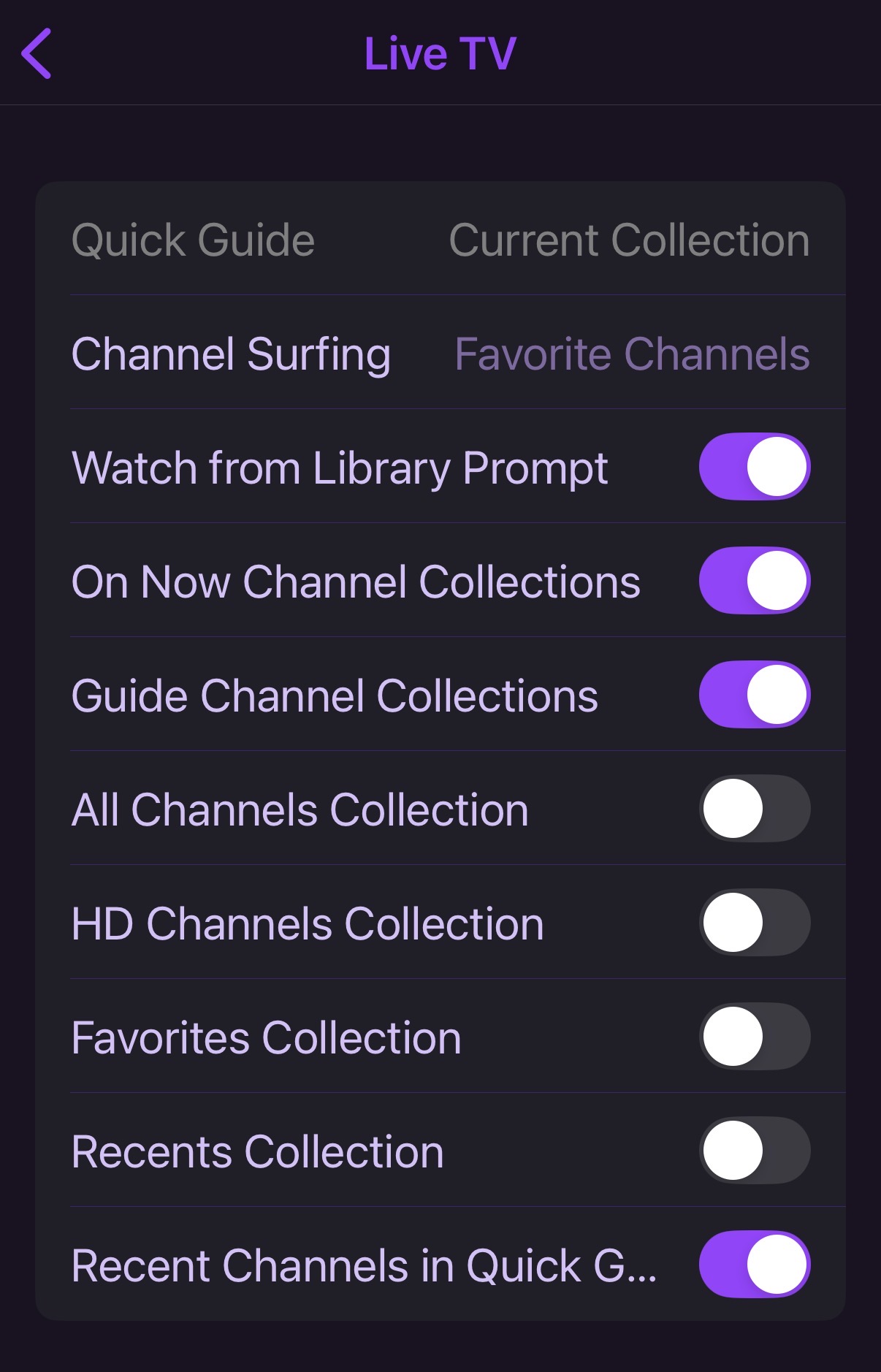This screenshot has height=1372, width=881.
Task: Switch on Recents Collection
Action: pyautogui.click(x=754, y=1151)
